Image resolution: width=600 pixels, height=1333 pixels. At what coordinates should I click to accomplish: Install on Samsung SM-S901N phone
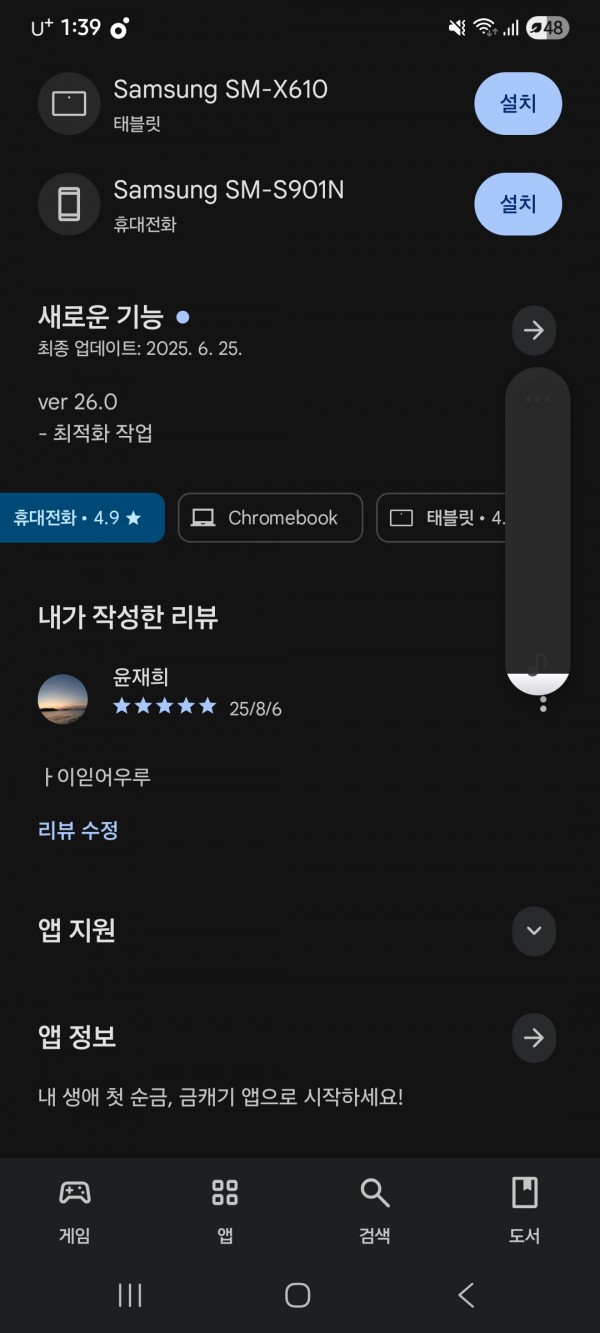tap(518, 203)
